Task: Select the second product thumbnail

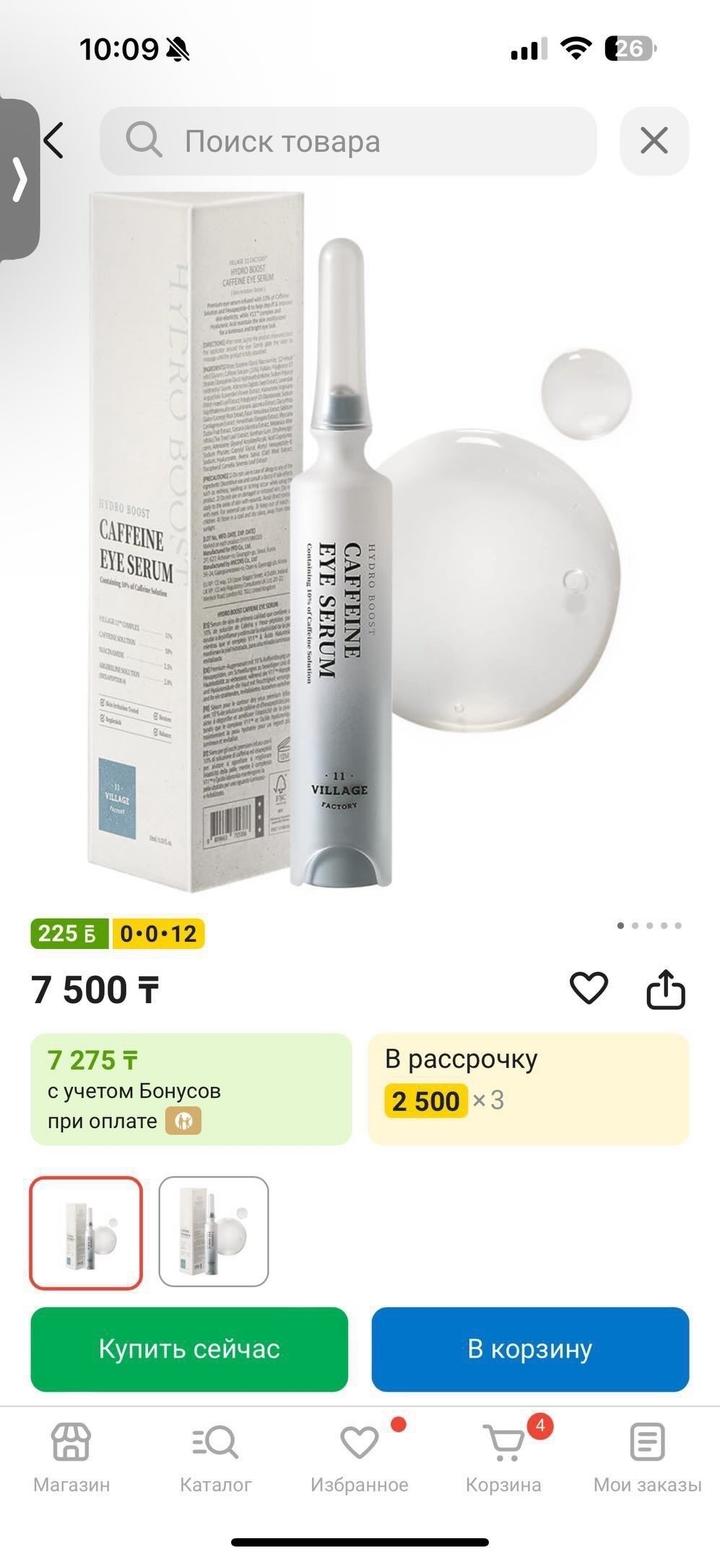Action: pos(213,1232)
